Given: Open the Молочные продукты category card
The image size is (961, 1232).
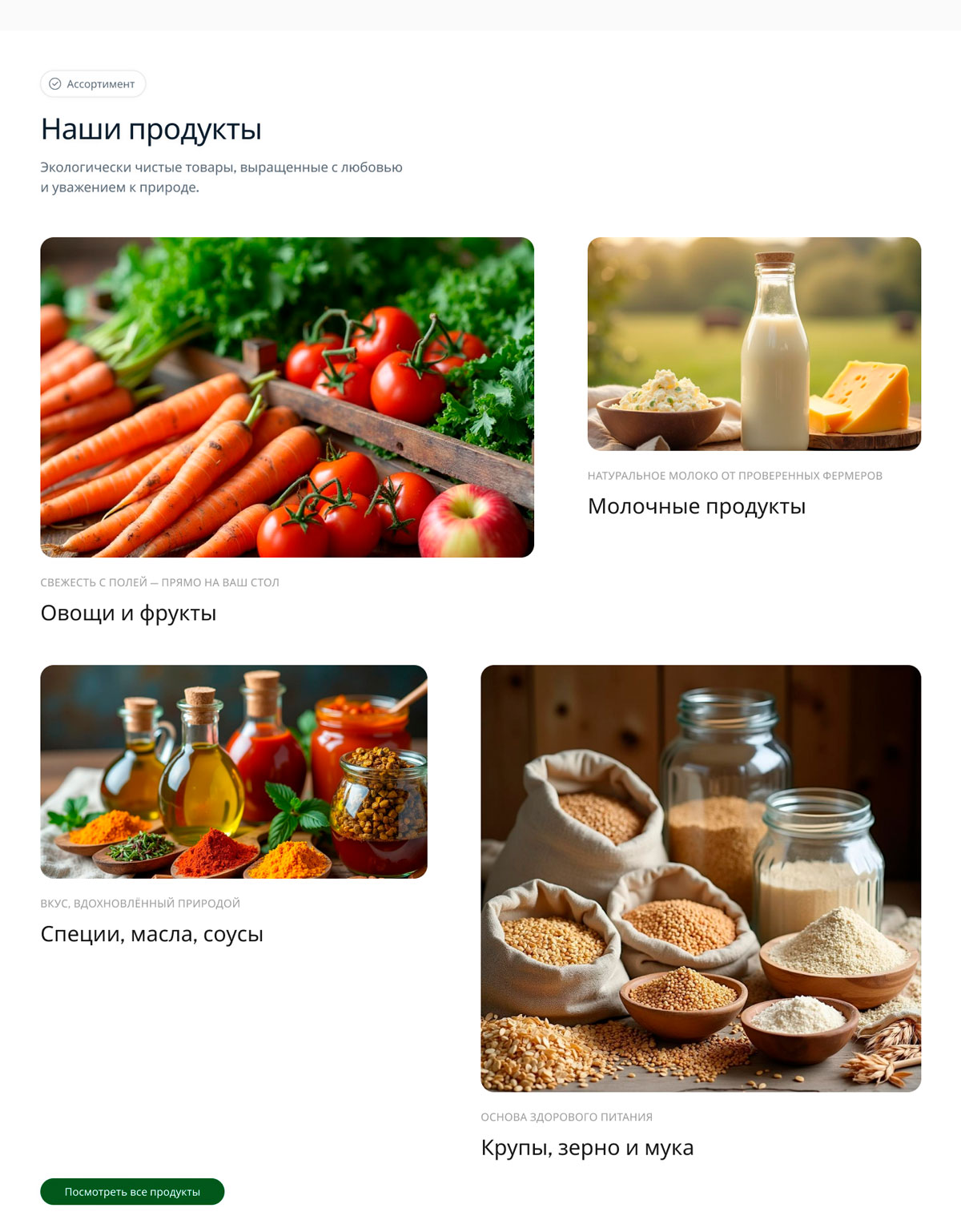Looking at the screenshot, I should click(x=754, y=344).
